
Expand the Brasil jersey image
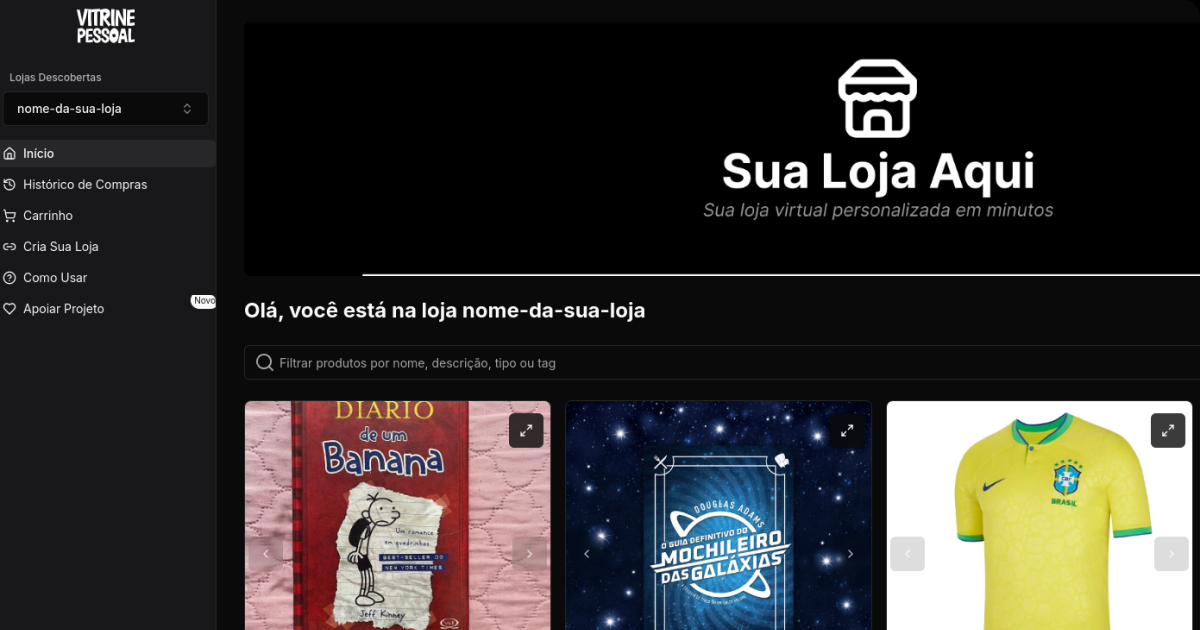pyautogui.click(x=1167, y=430)
